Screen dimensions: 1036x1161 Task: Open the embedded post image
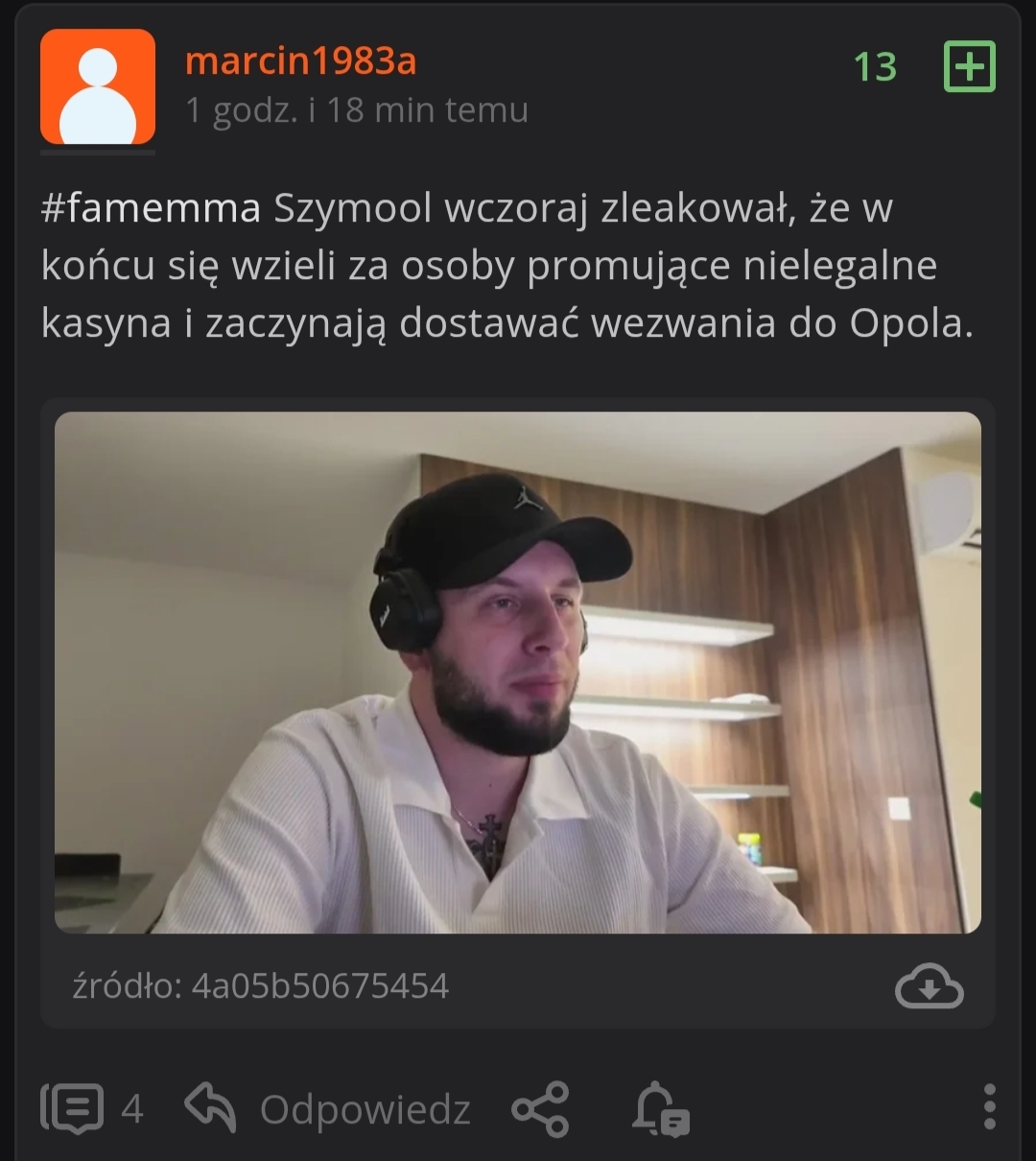click(x=518, y=672)
